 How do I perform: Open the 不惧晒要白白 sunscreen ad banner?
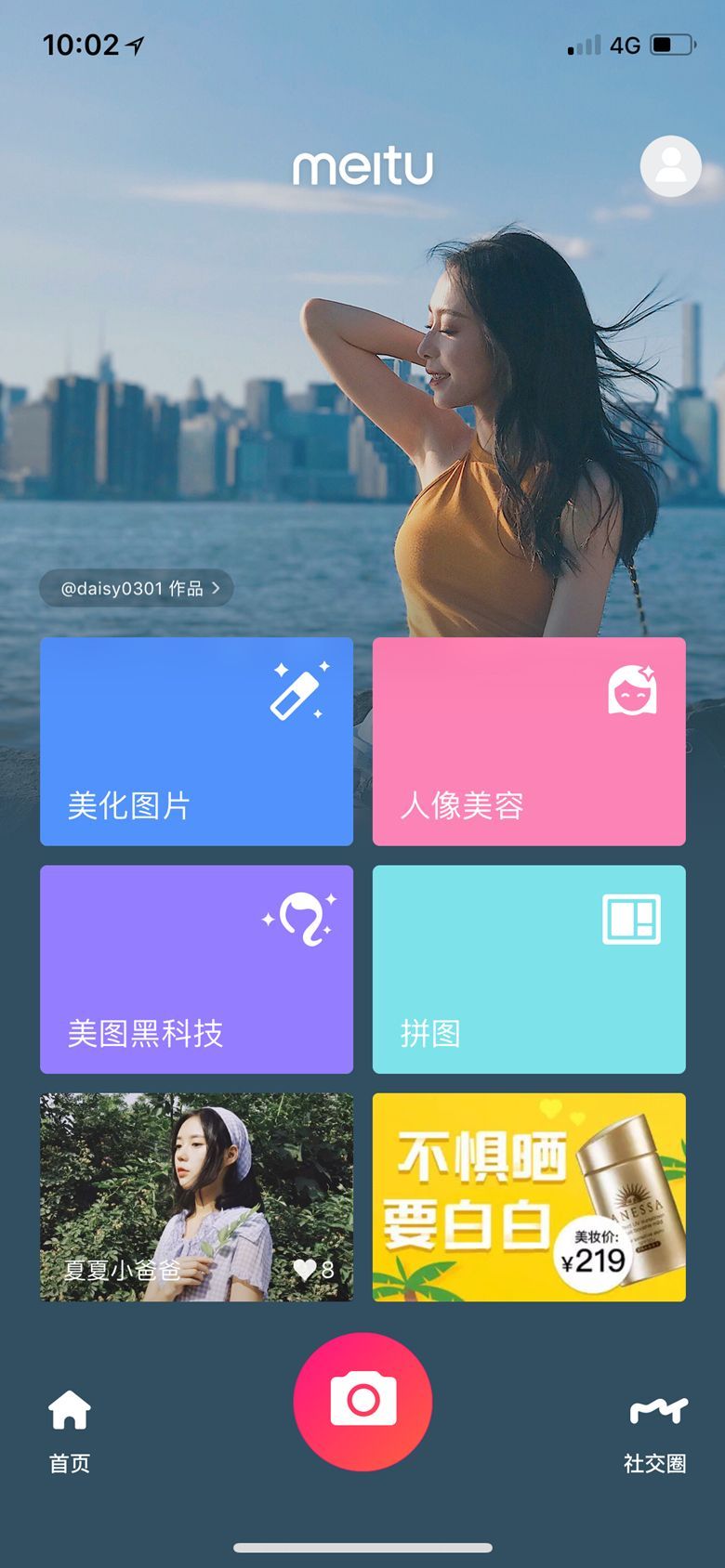529,1197
